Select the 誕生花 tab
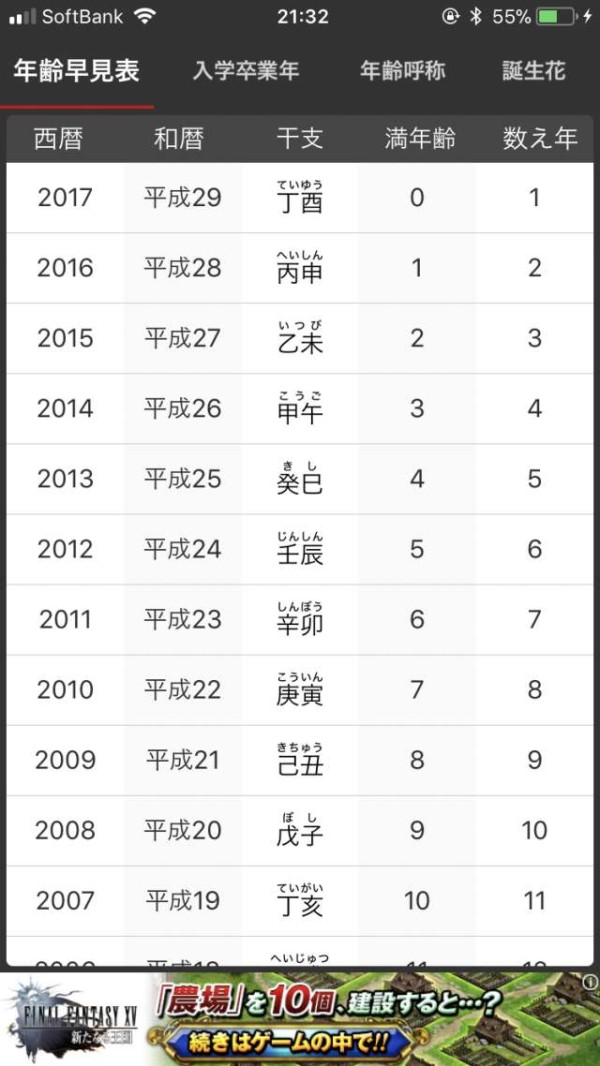Viewport: 600px width, 1066px height. pos(533,71)
